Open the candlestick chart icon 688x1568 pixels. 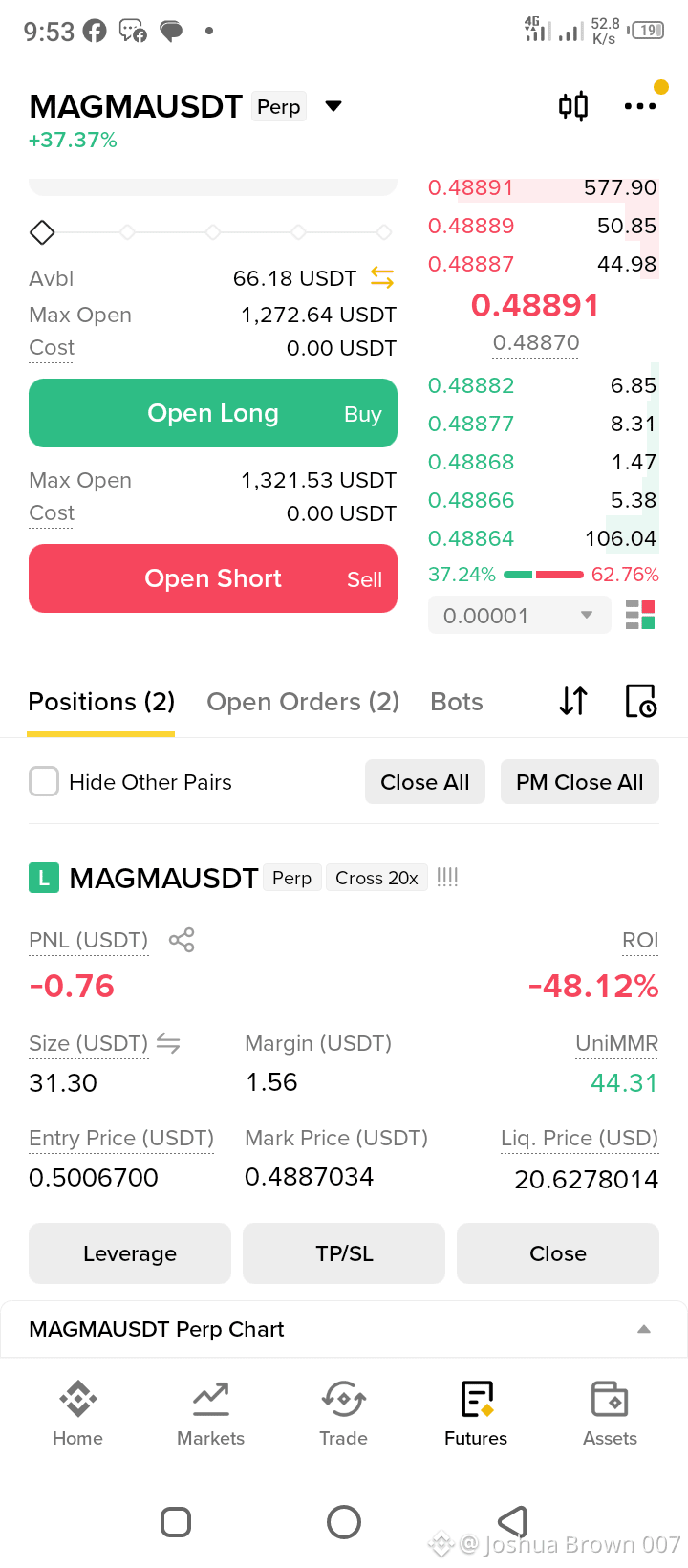click(573, 106)
